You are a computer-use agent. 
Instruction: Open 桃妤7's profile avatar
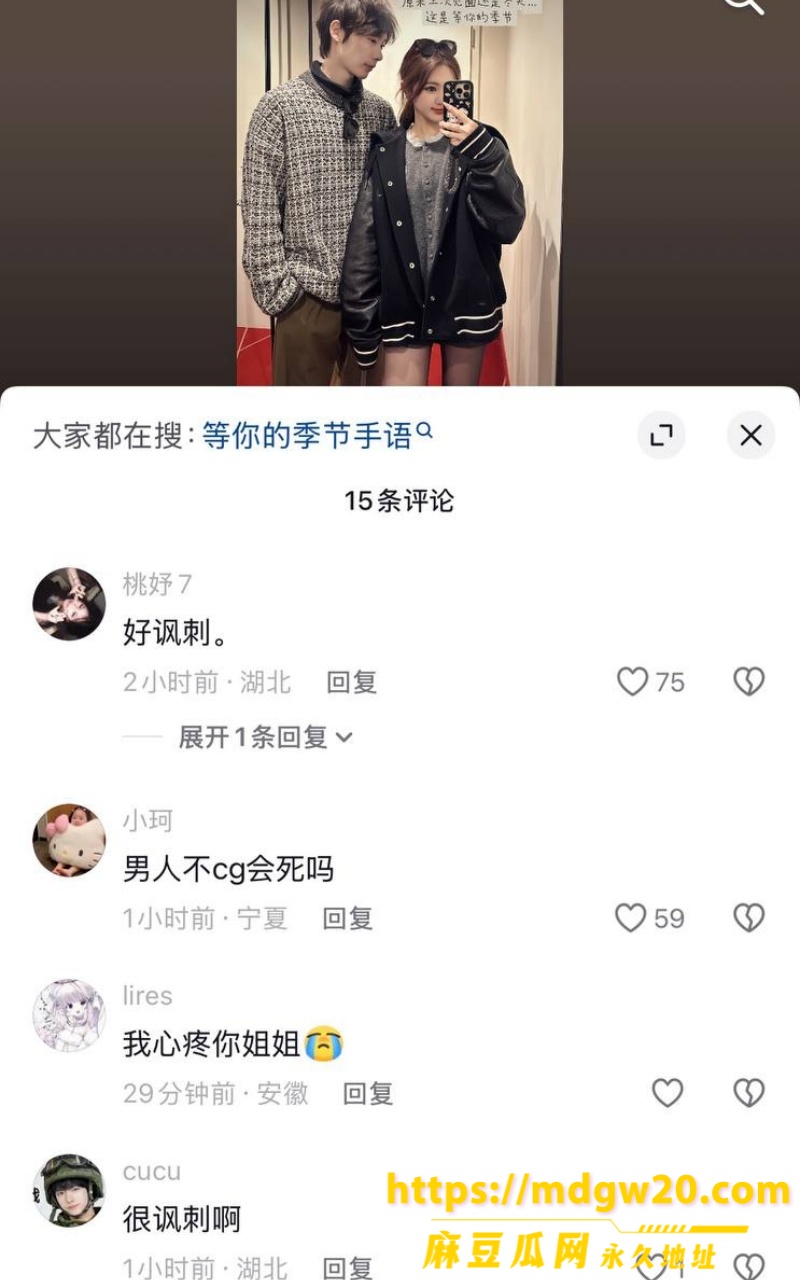click(x=69, y=604)
